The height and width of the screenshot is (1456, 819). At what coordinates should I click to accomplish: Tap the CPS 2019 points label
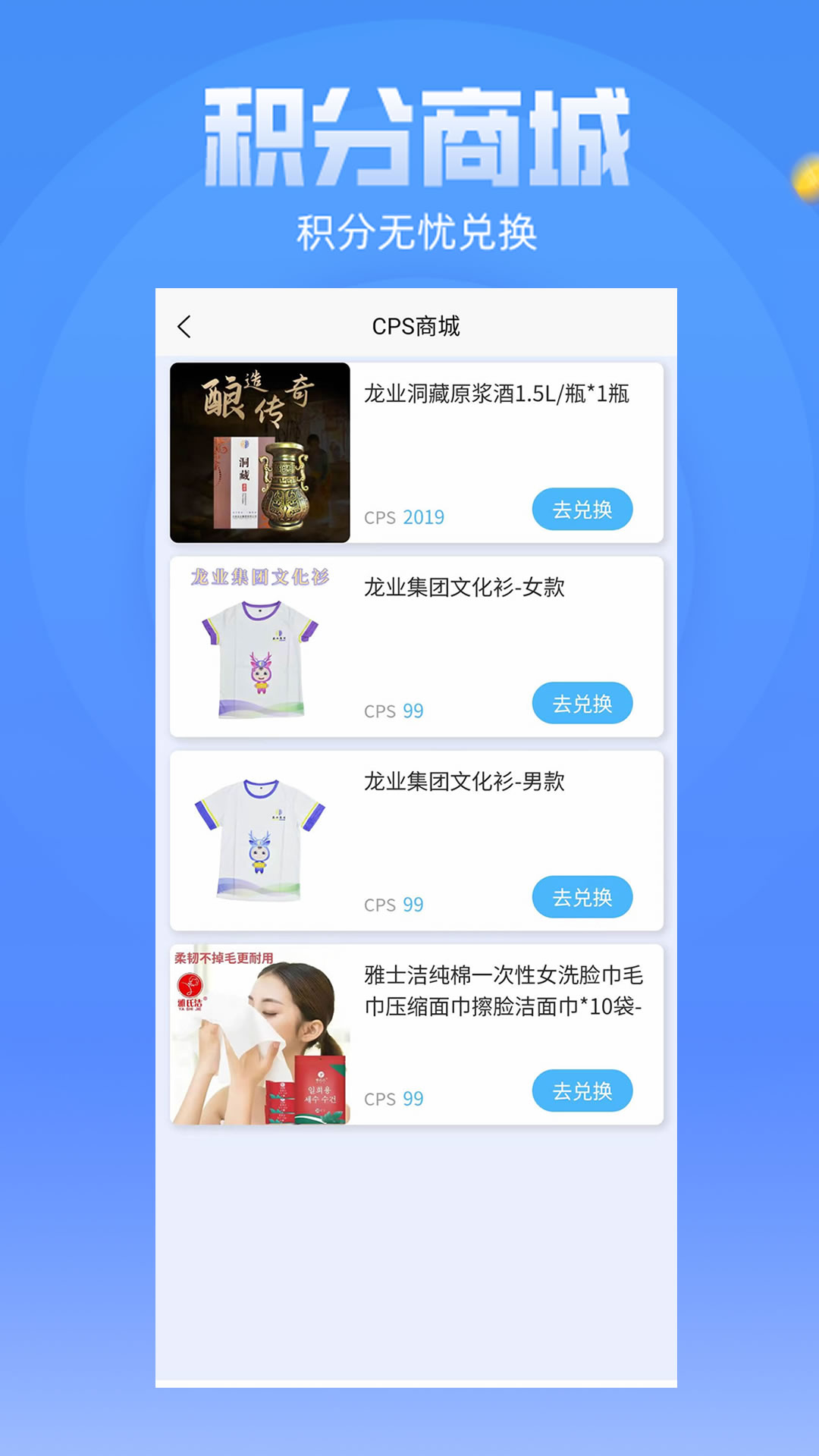(x=403, y=517)
